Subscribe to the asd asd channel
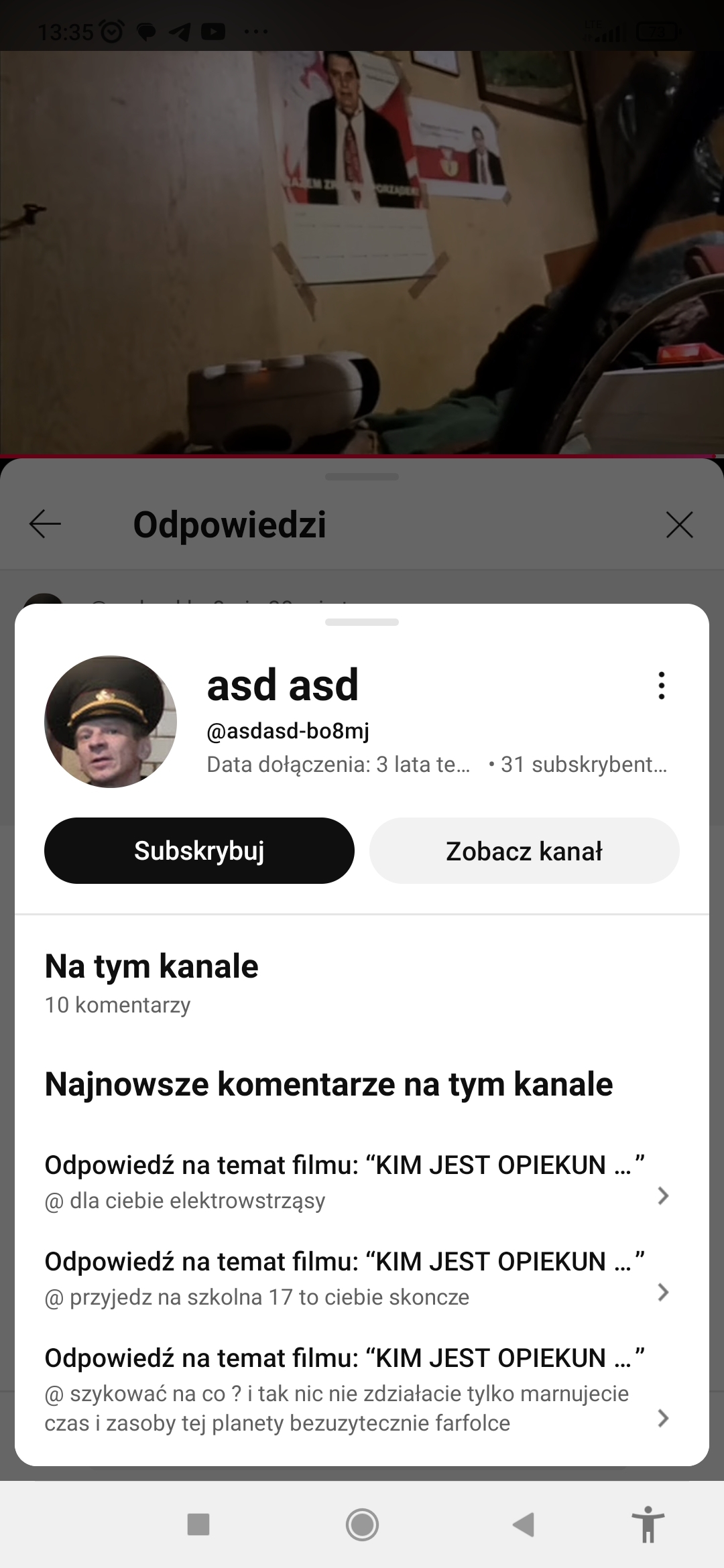This screenshot has width=724, height=1568. pyautogui.click(x=199, y=850)
